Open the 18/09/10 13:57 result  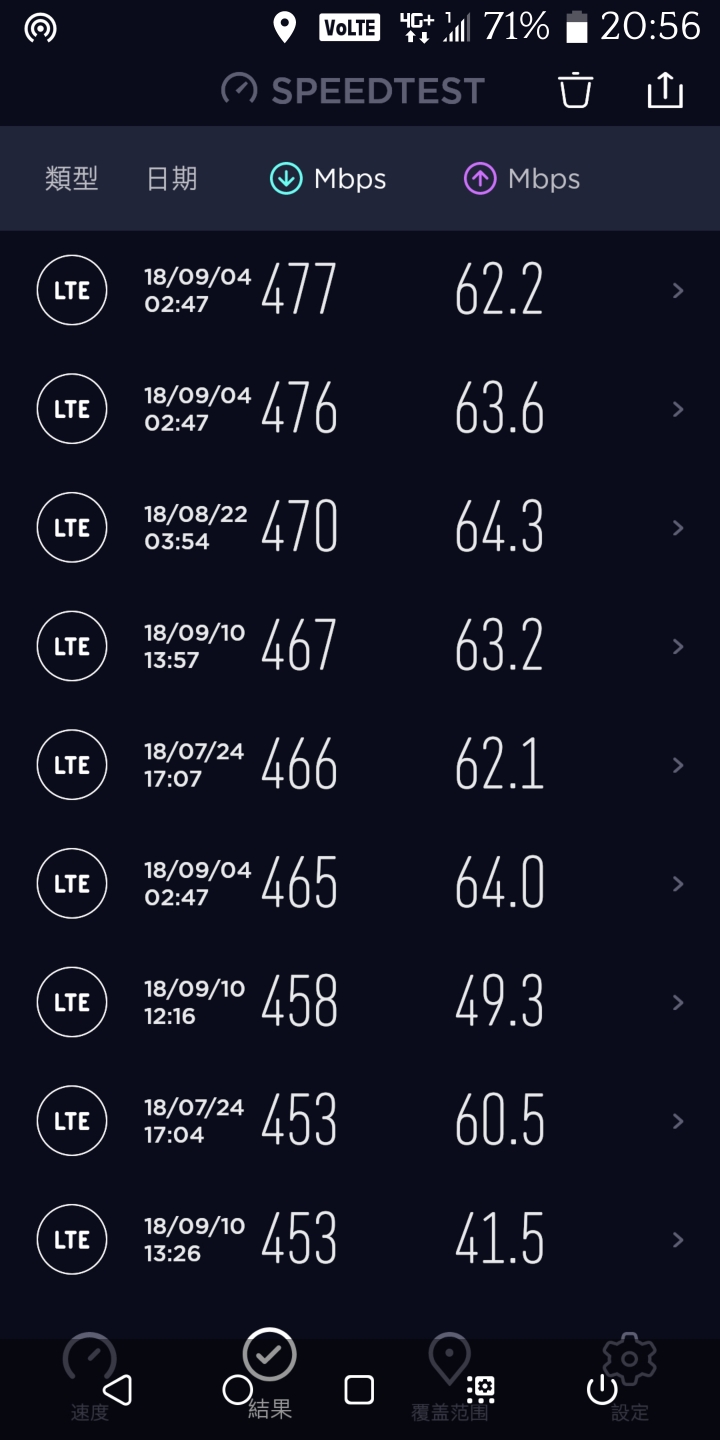point(360,647)
